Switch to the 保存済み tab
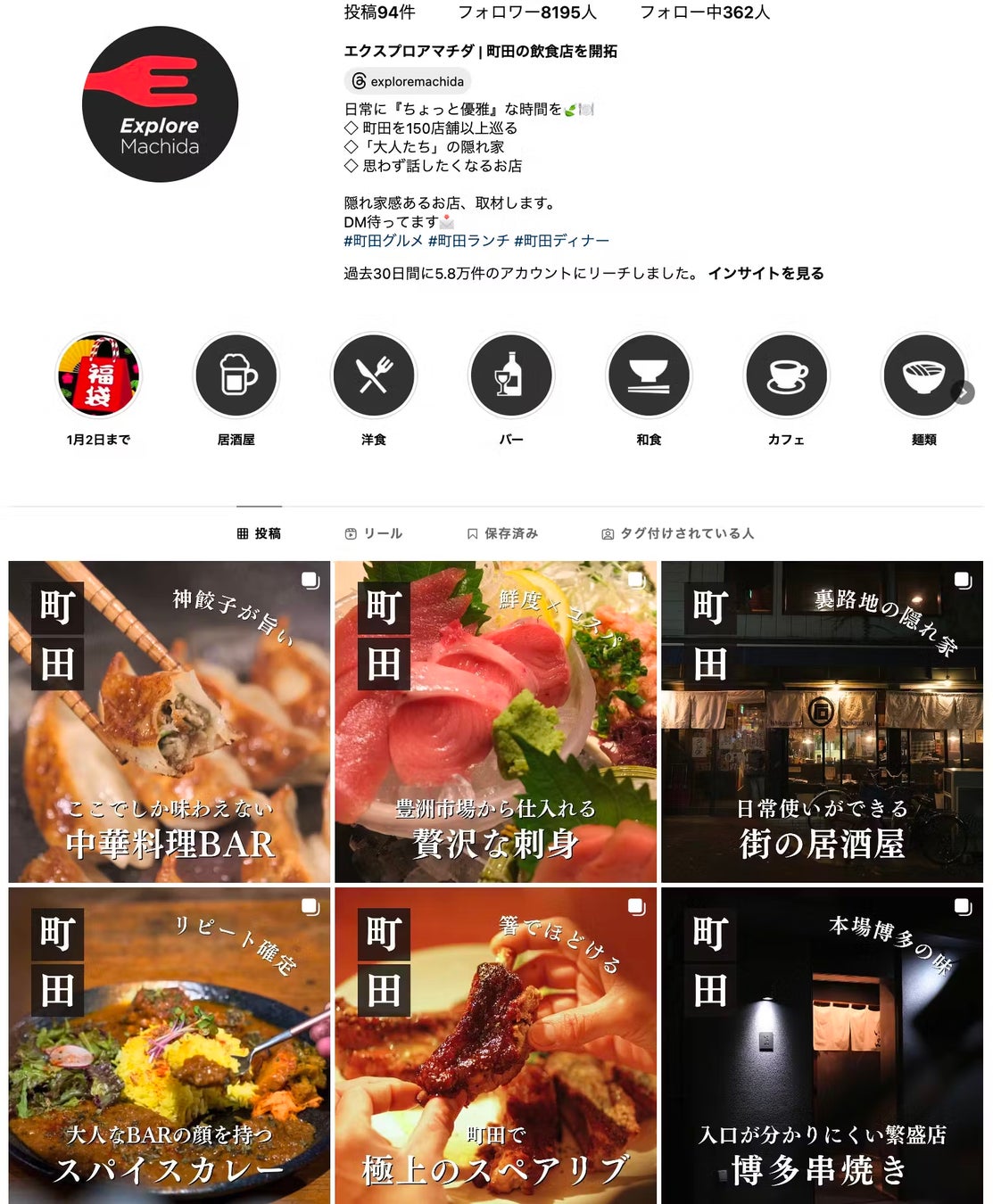The width and height of the screenshot is (993, 1204). pyautogui.click(x=502, y=533)
